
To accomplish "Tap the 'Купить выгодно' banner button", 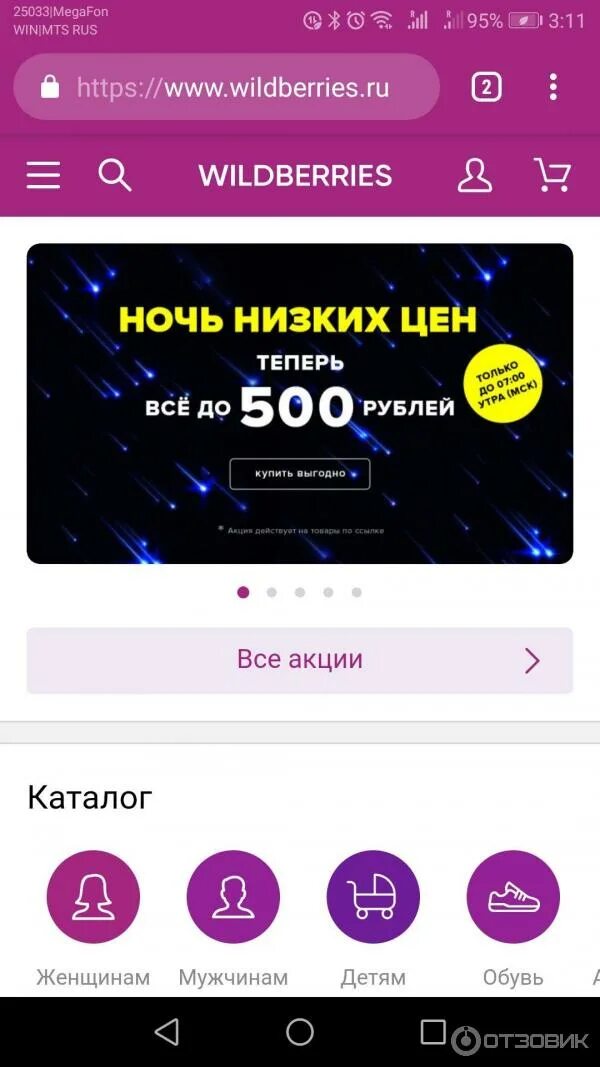I will pyautogui.click(x=300, y=474).
